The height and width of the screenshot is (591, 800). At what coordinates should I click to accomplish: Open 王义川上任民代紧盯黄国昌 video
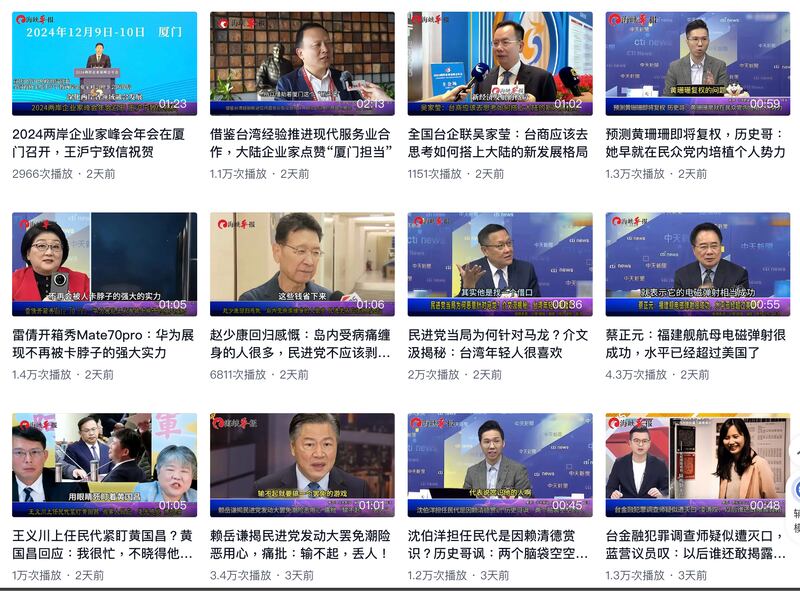(x=104, y=464)
